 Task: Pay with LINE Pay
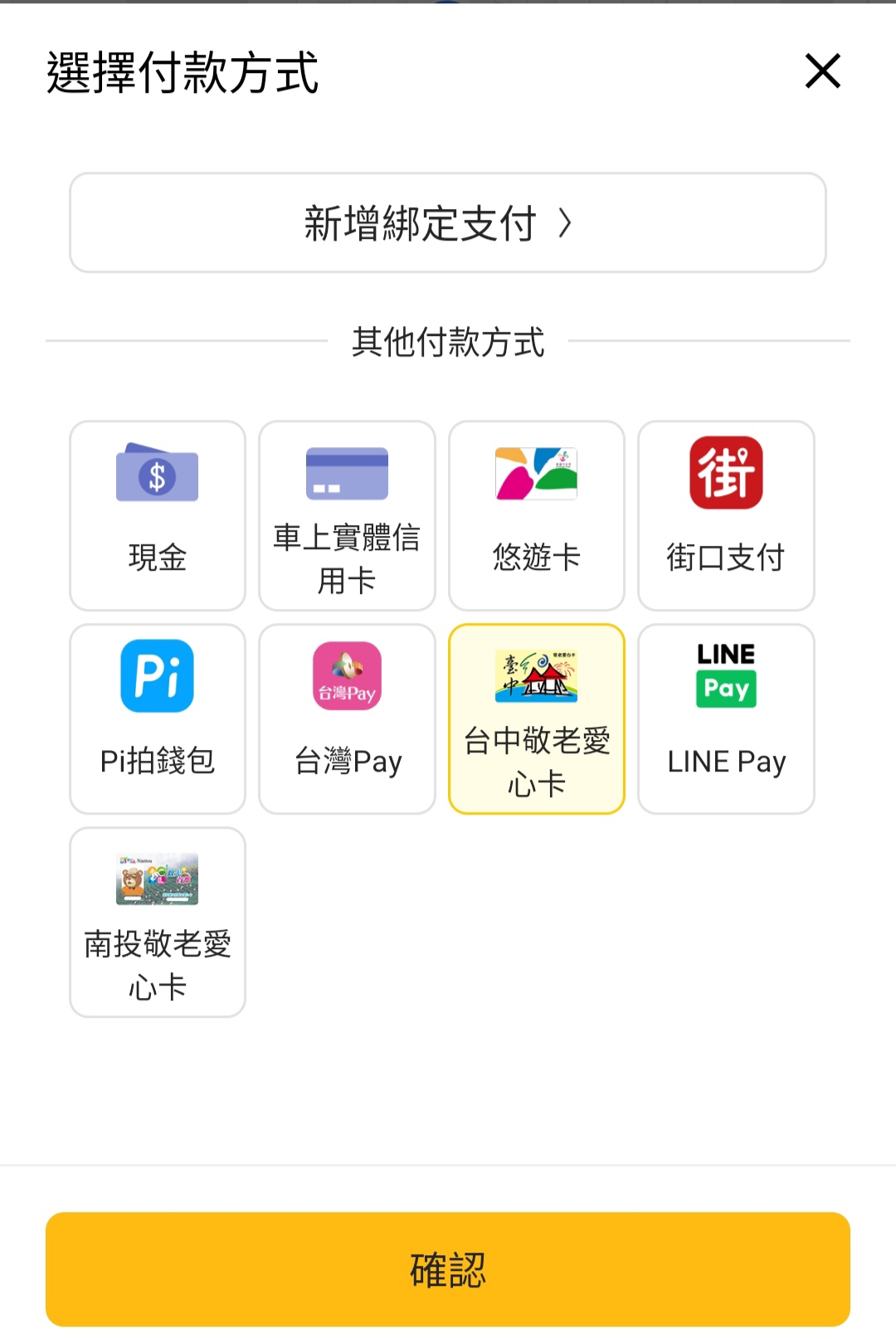click(726, 718)
